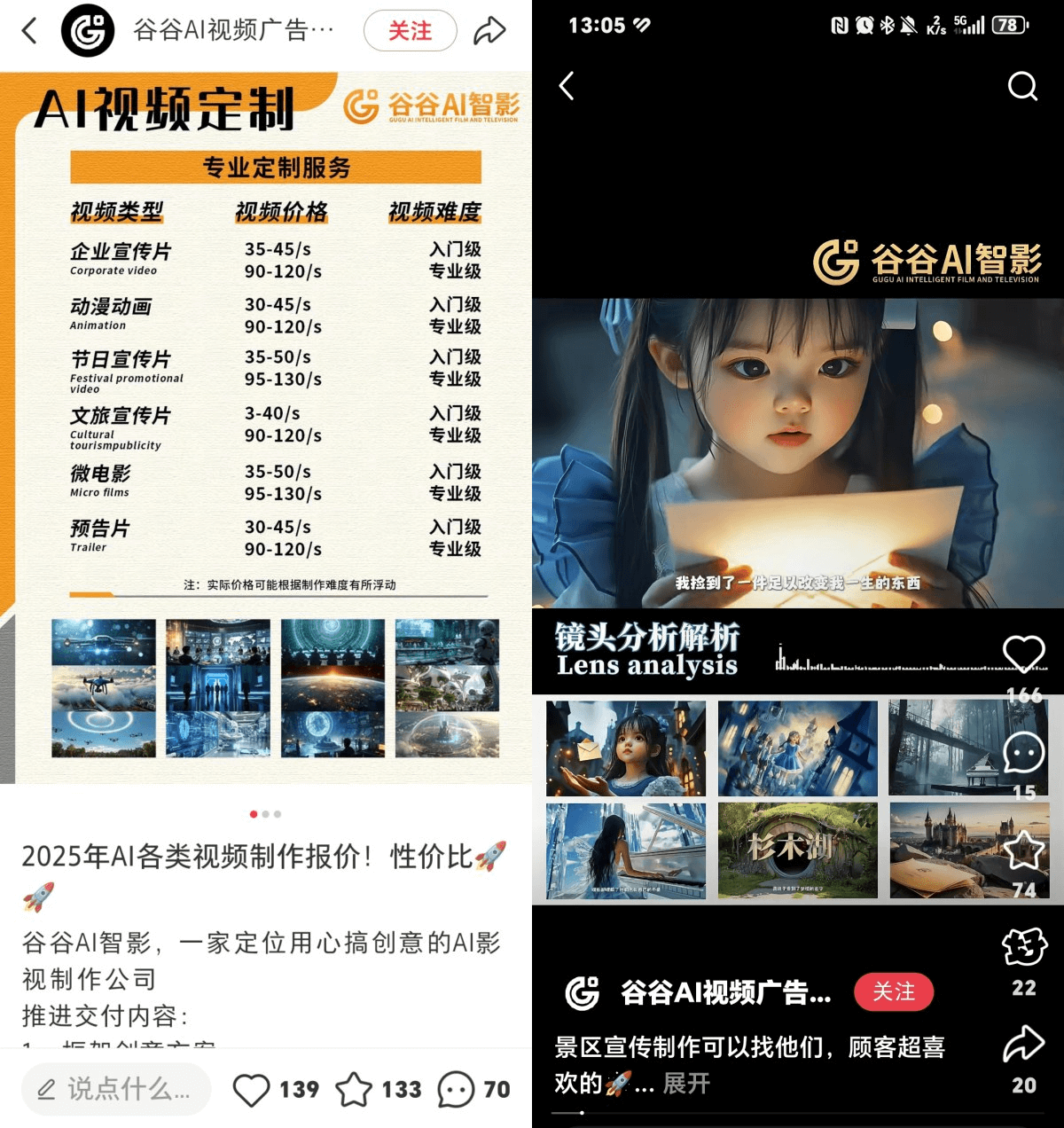This screenshot has height=1128, width=1064.
Task: Tap the share arrow showing 20
Action: pos(1023,1045)
